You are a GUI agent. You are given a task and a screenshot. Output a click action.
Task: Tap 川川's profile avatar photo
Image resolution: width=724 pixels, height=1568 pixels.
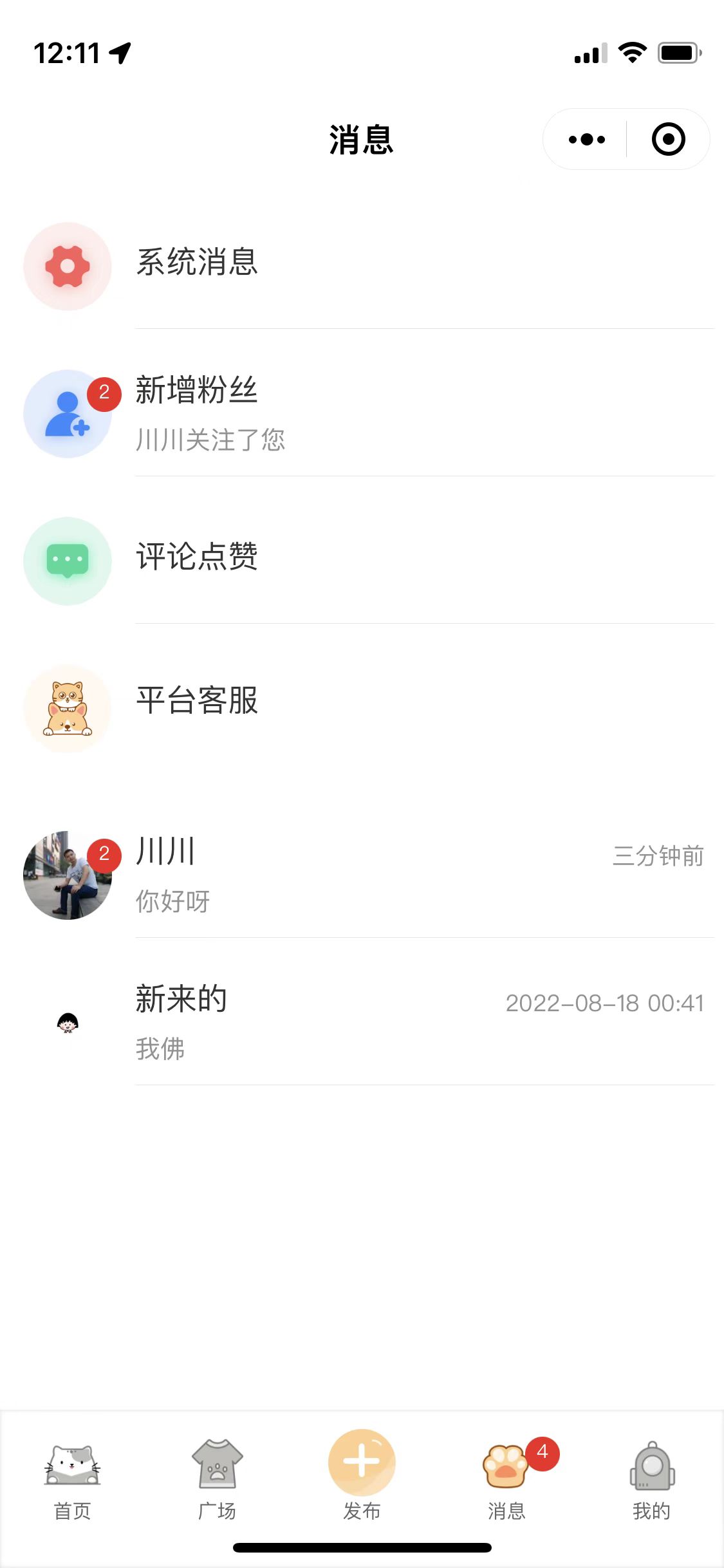(67, 875)
